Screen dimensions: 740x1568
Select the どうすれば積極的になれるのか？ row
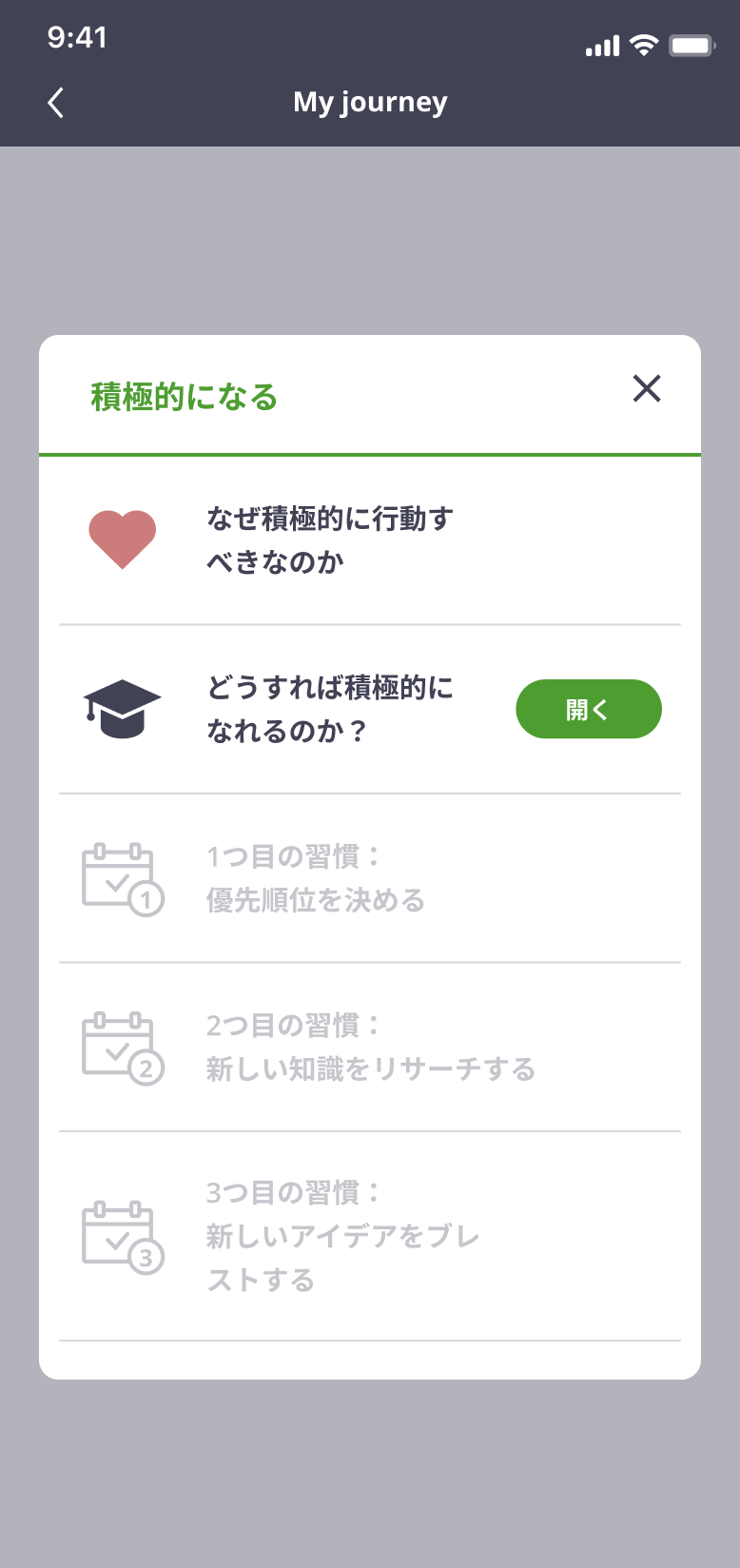pos(329,709)
